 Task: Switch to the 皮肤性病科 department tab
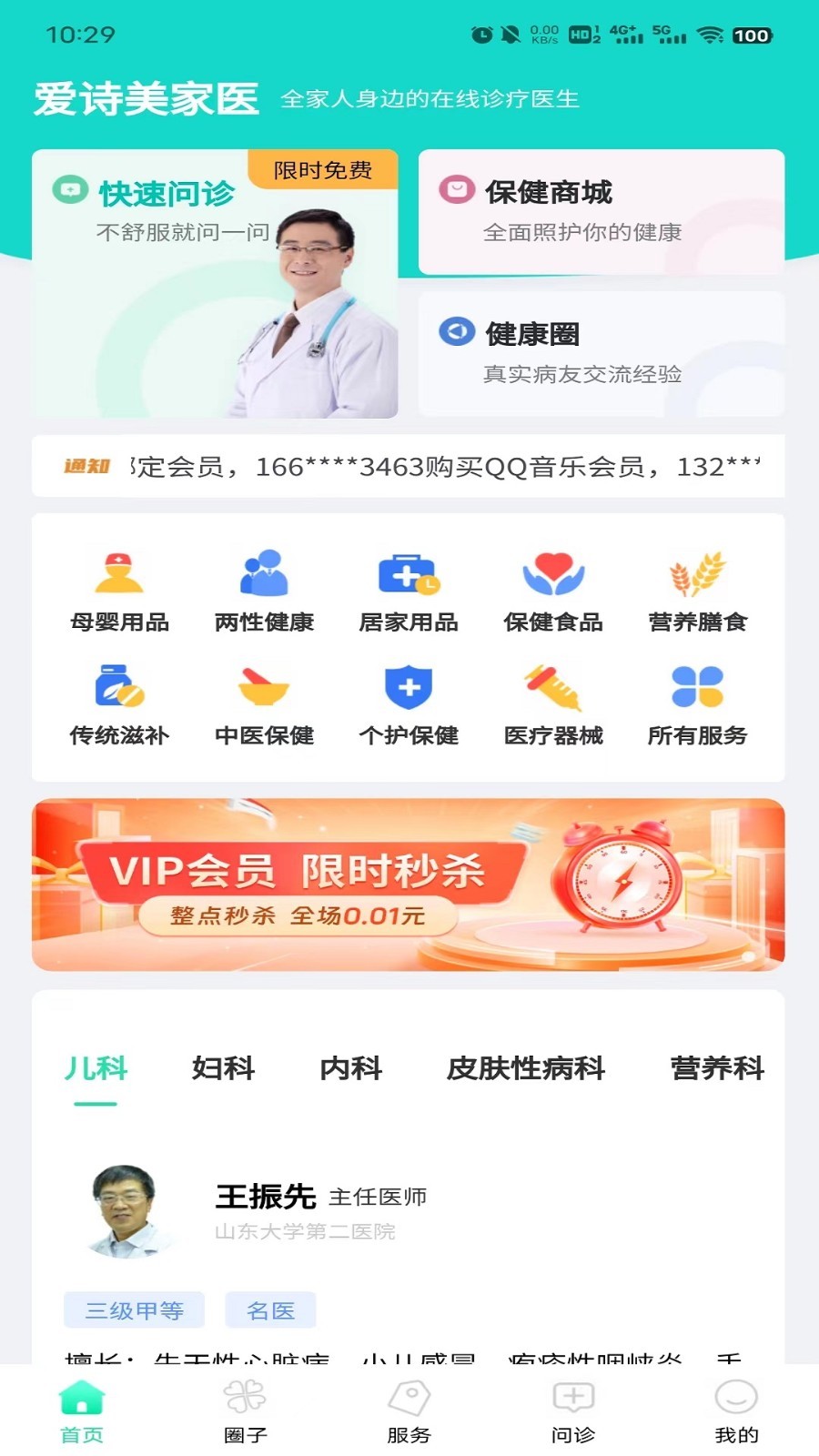click(x=526, y=1068)
